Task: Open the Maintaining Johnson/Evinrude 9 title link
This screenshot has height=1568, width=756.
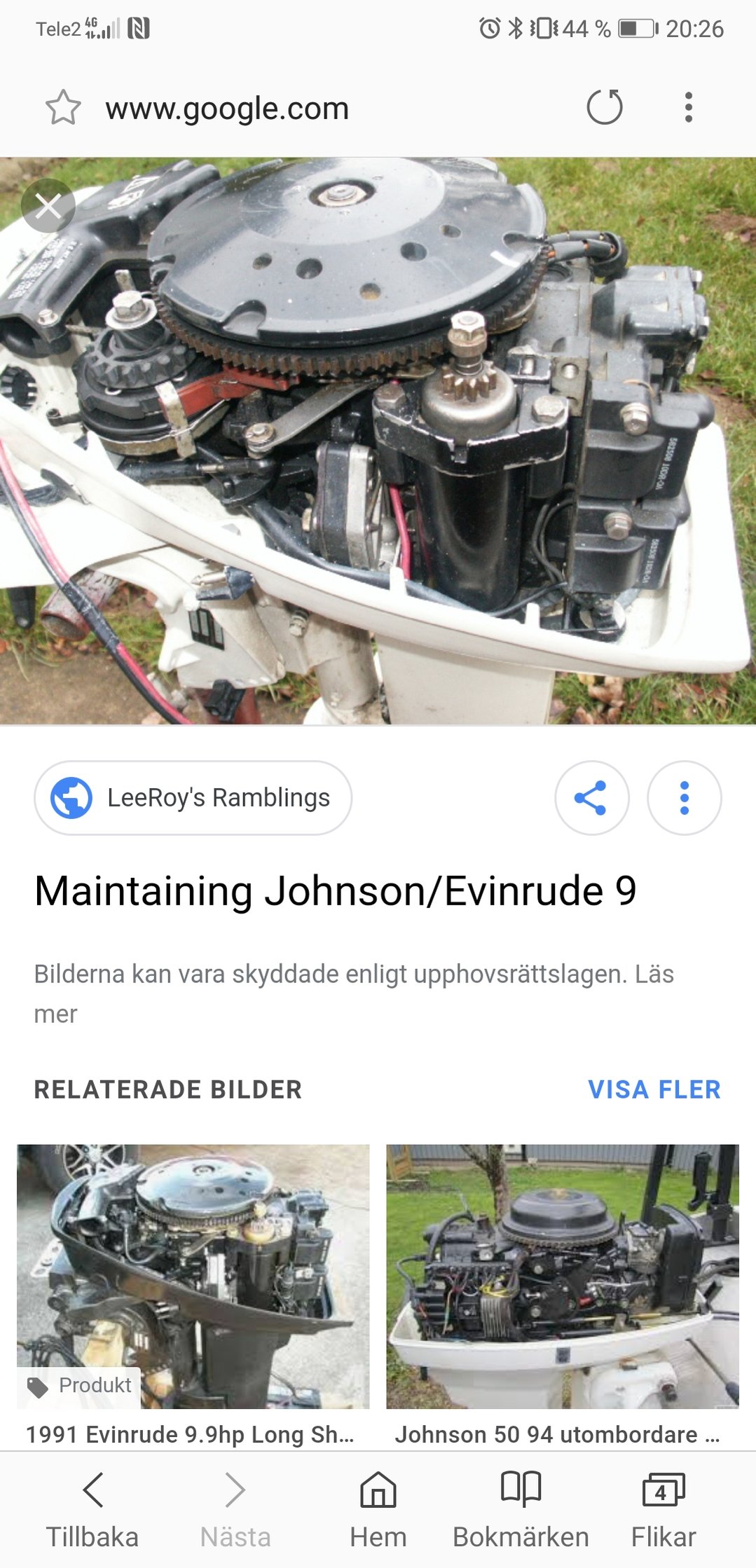Action: 335,891
